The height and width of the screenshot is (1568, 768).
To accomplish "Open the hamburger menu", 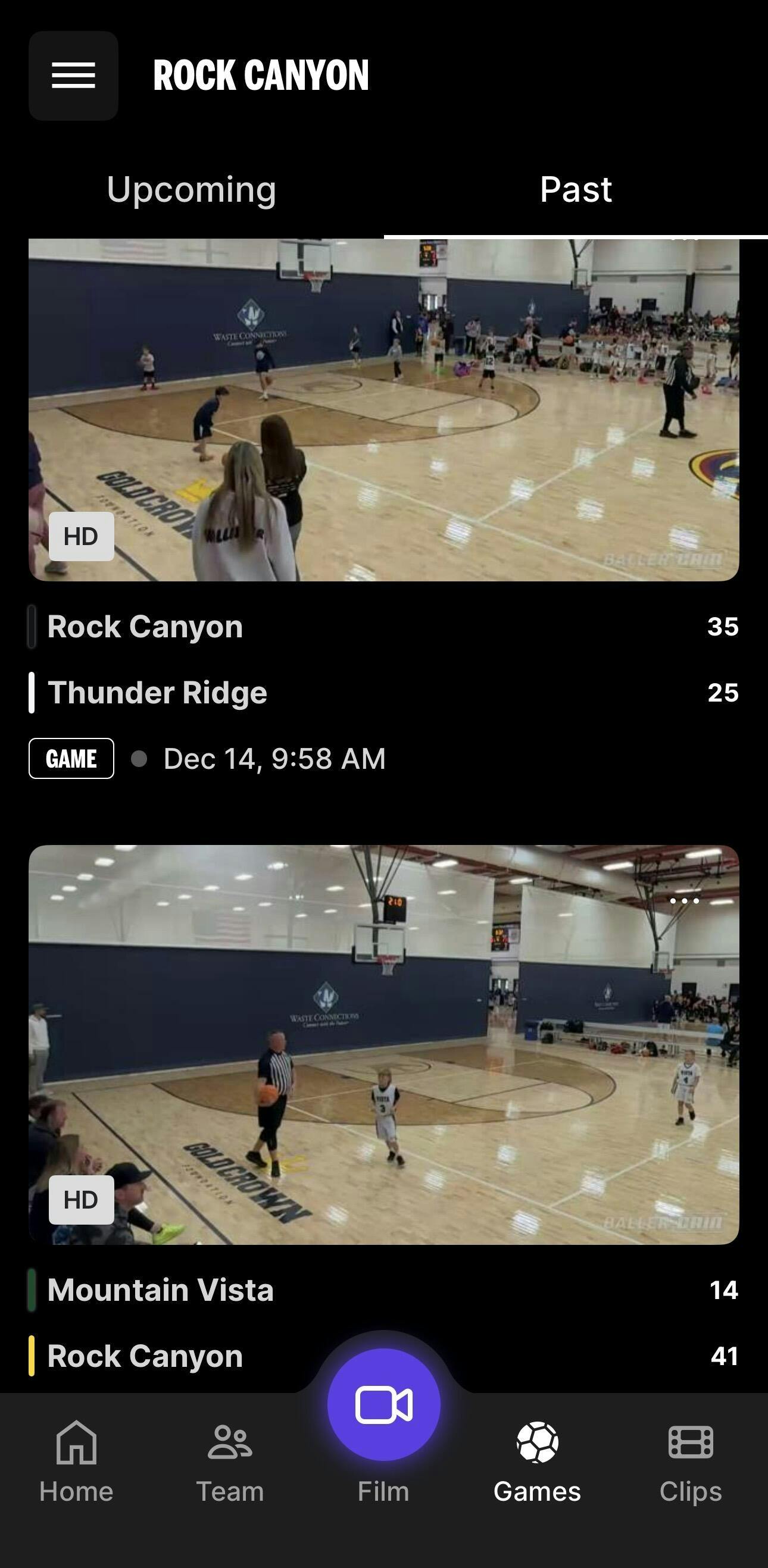I will [73, 76].
